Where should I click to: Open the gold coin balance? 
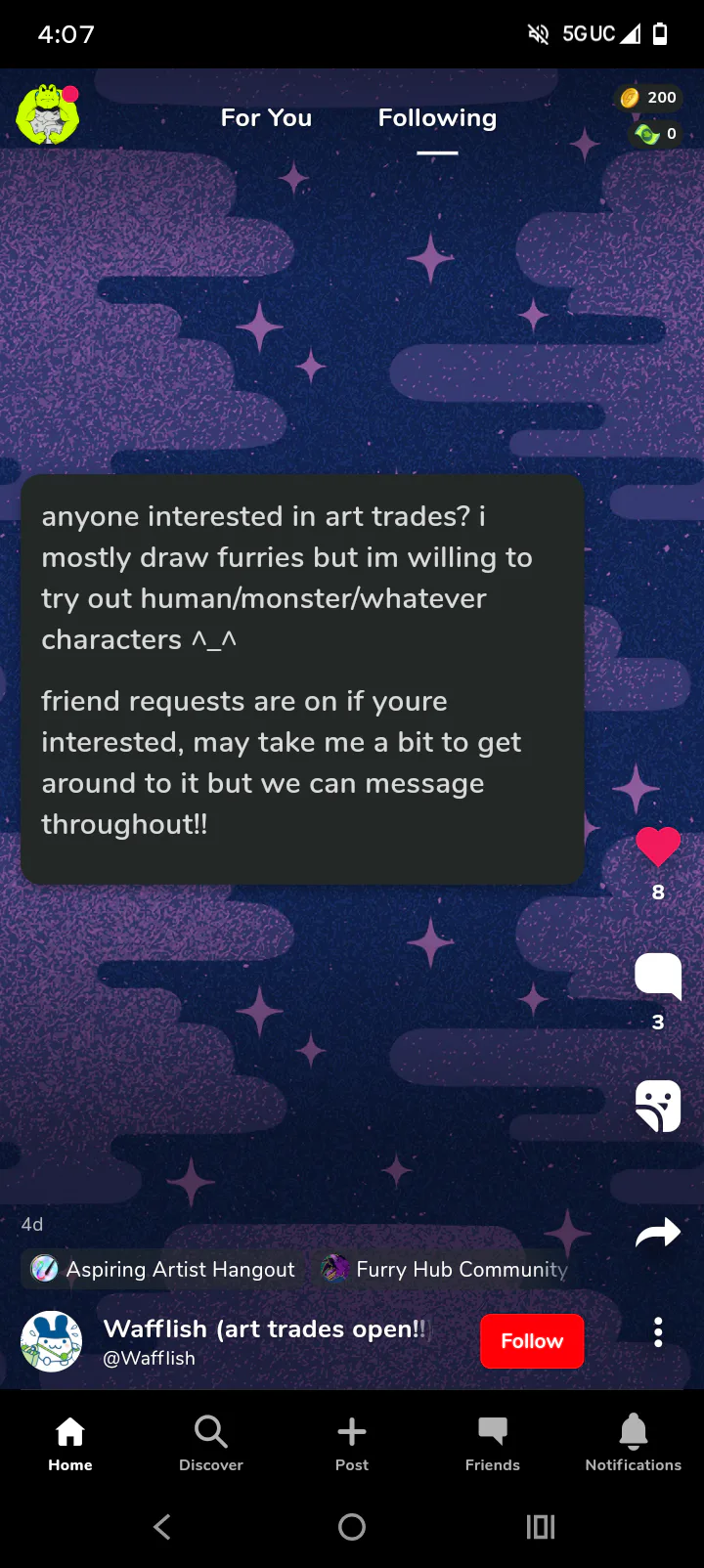(649, 97)
